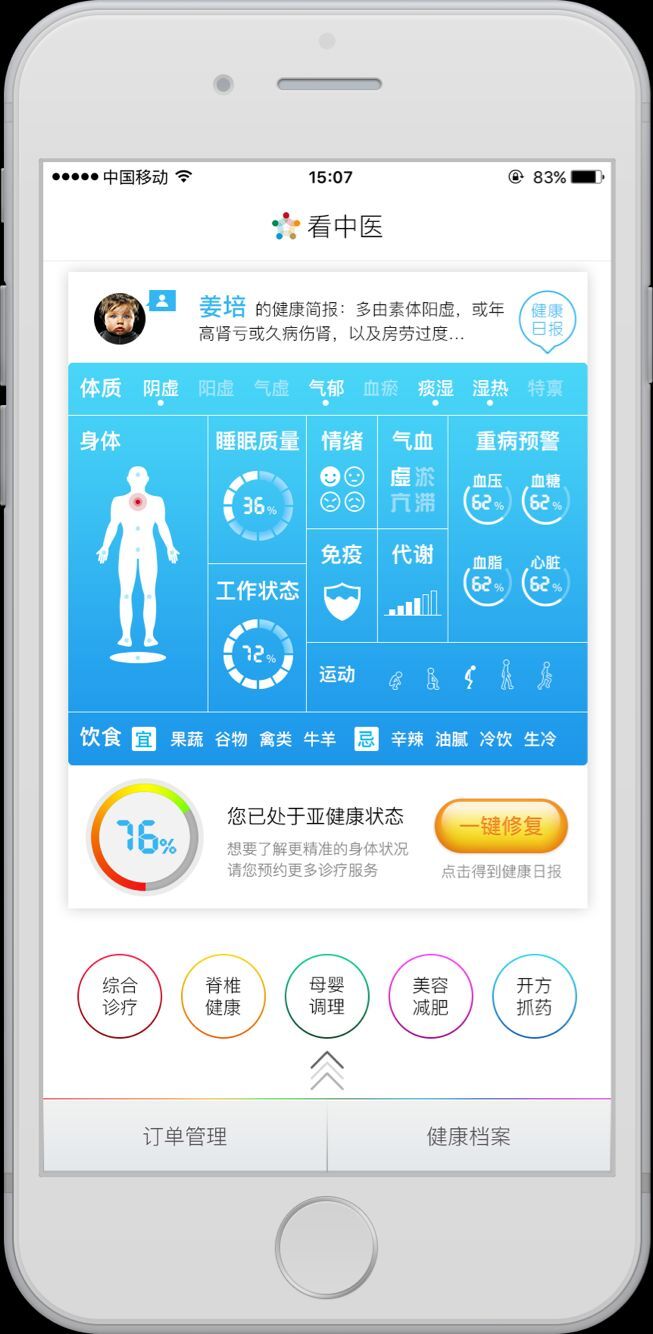The height and width of the screenshot is (1334, 653).
Task: Go to 订单管理 order management
Action: point(185,1137)
